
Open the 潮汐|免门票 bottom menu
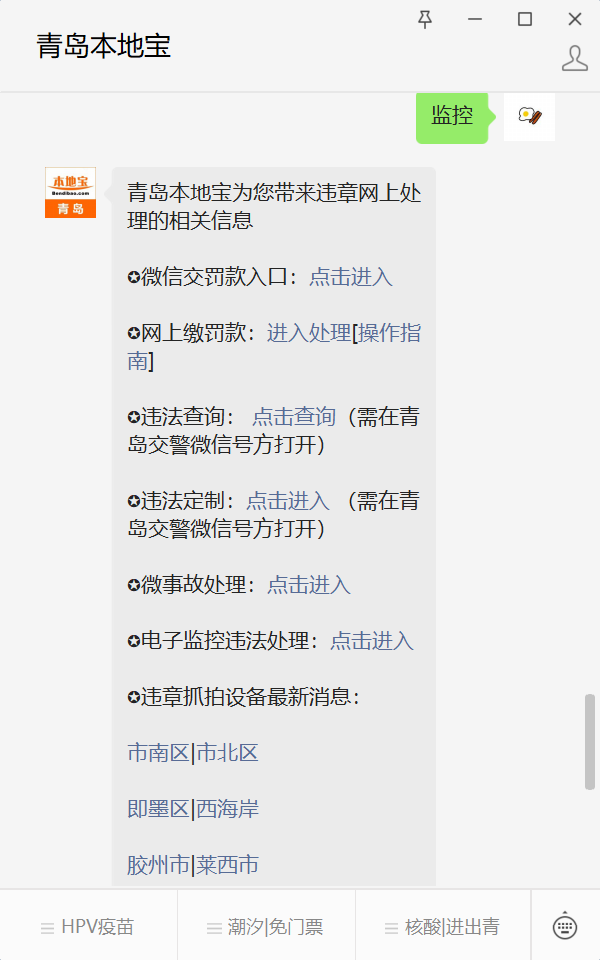point(266,927)
